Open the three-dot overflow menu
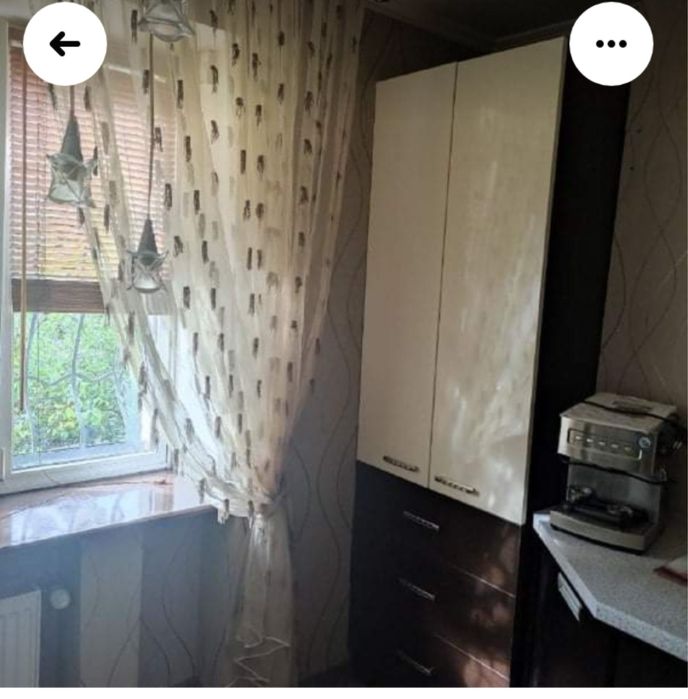This screenshot has height=699, width=688. point(611,44)
